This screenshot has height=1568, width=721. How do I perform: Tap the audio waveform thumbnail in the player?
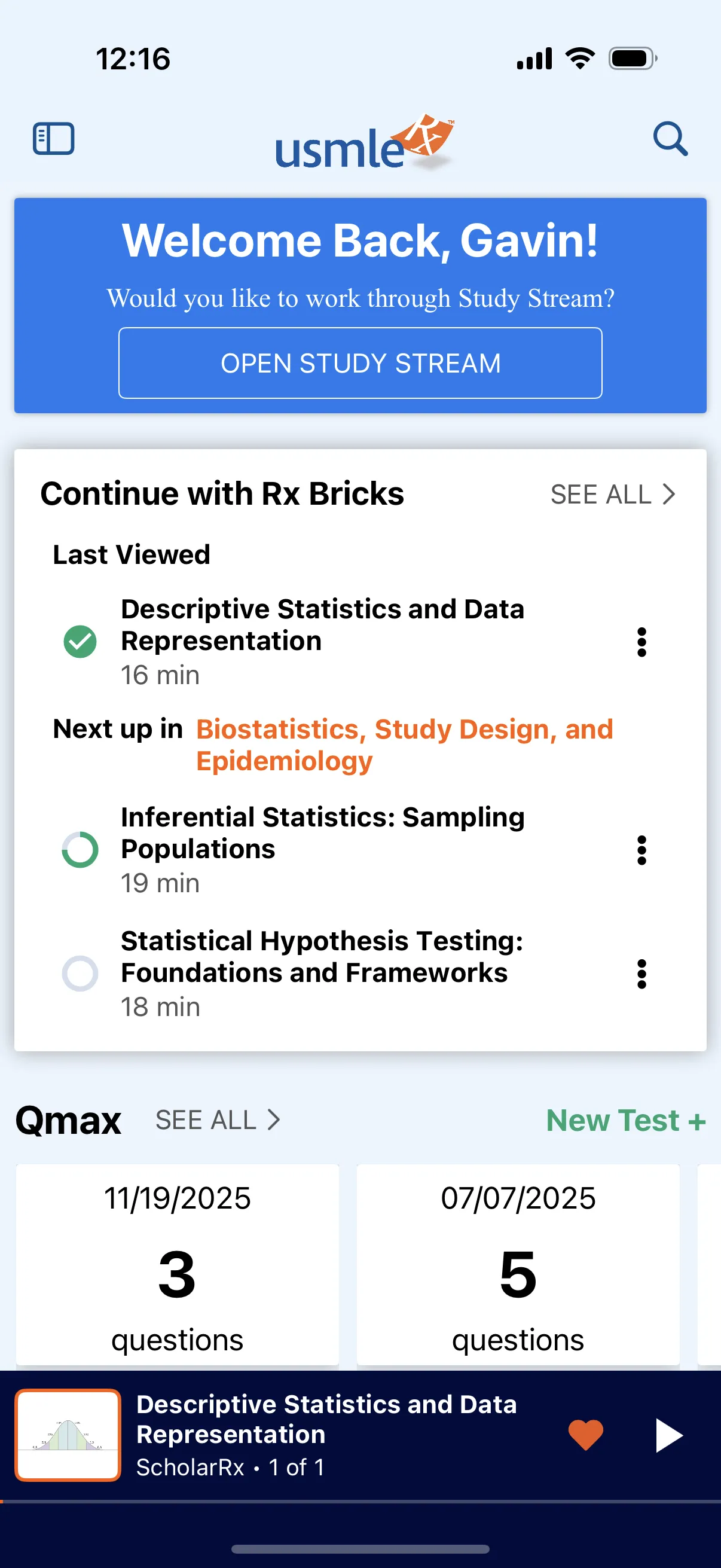coord(67,1435)
